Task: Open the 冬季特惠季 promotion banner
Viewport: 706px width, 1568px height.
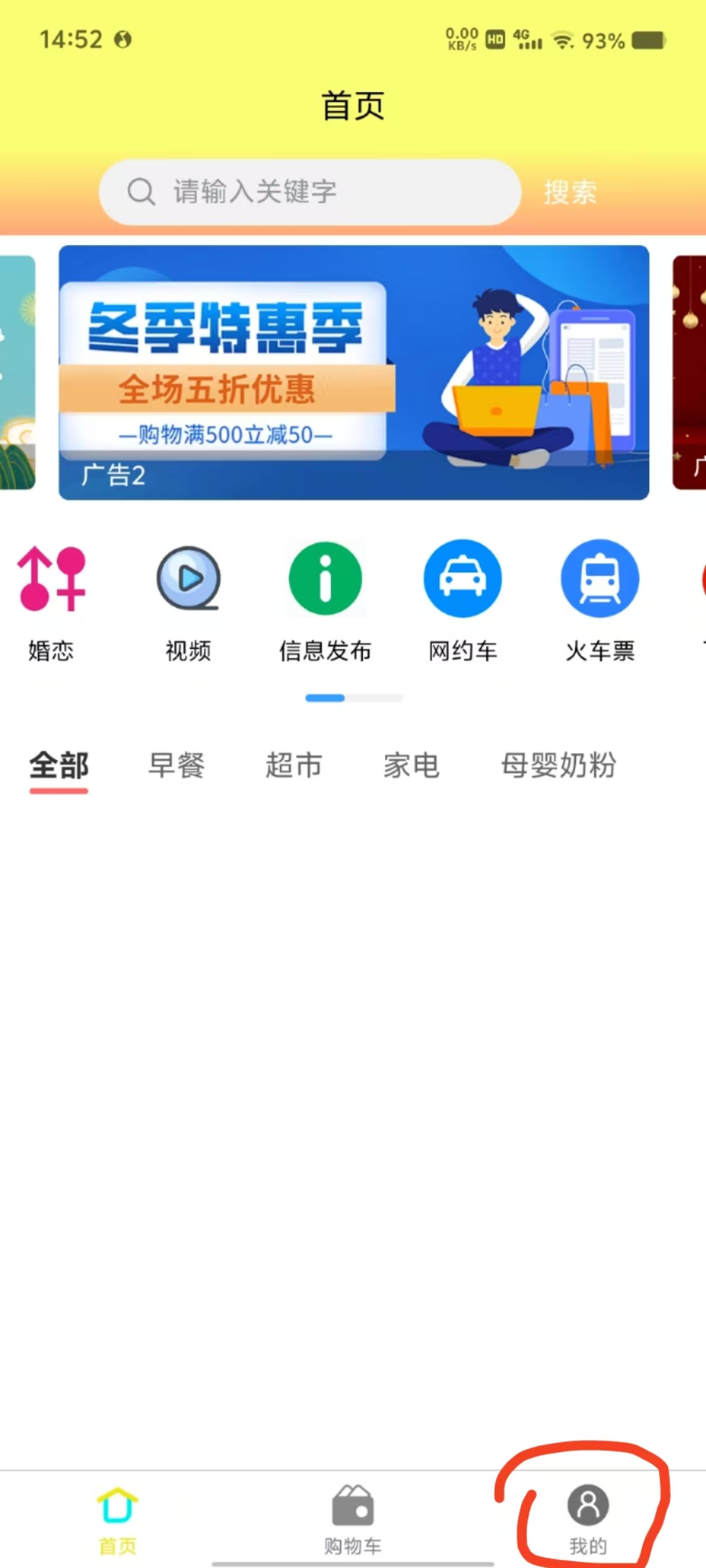Action: pos(354,372)
